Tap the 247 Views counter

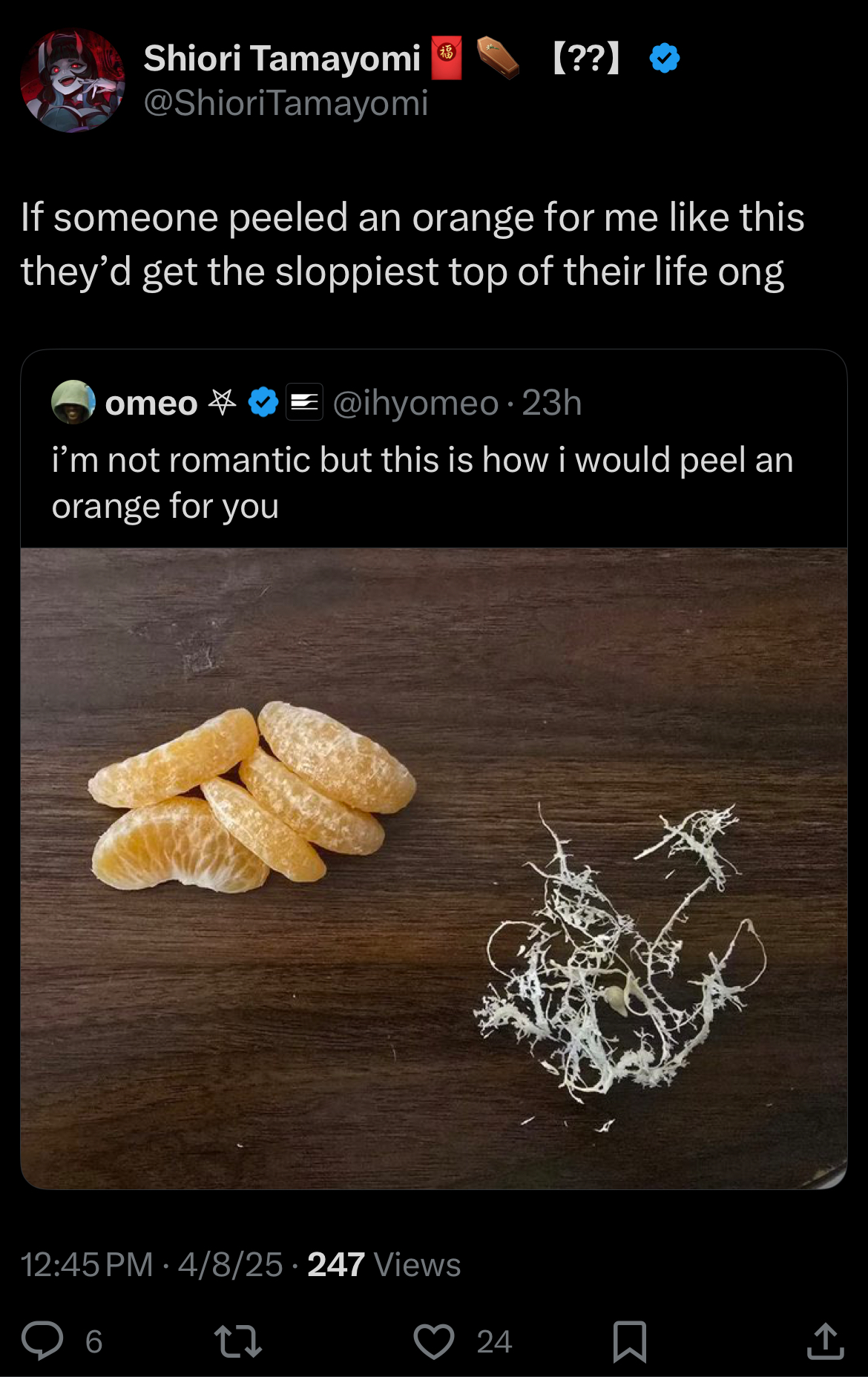click(x=384, y=1265)
